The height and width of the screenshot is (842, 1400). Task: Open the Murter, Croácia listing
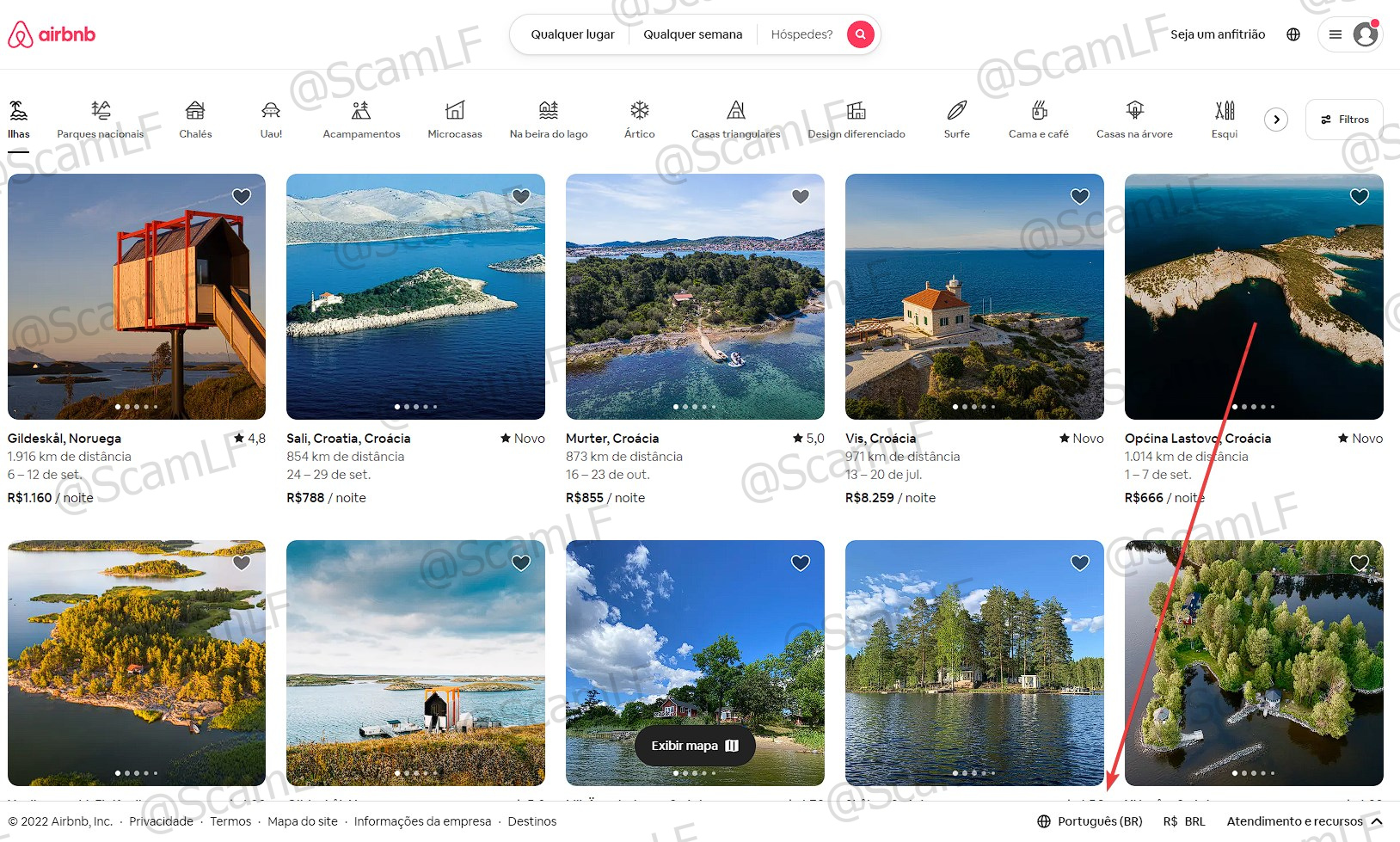[695, 297]
